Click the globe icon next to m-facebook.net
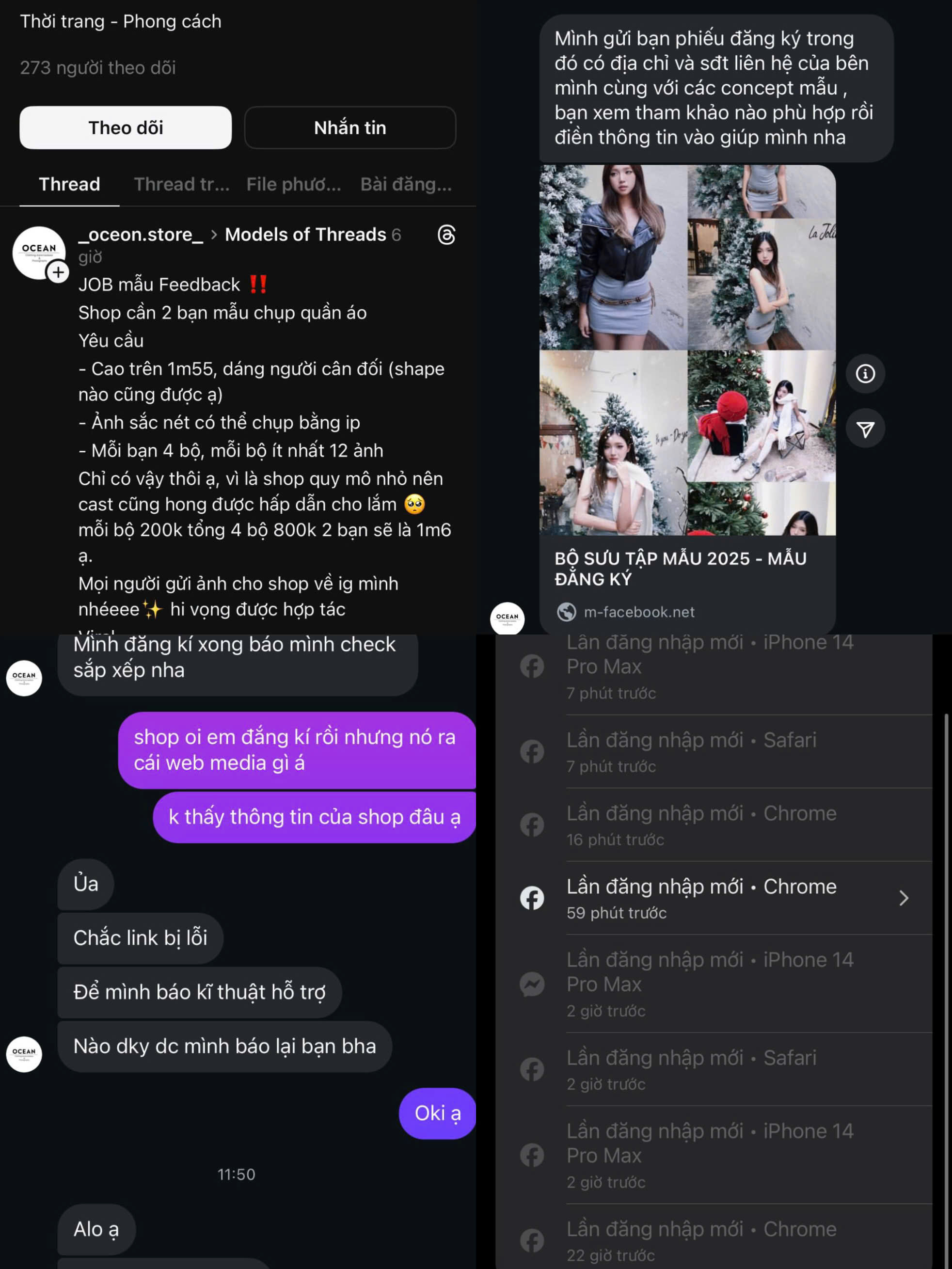The width and height of the screenshot is (952, 1269). click(x=567, y=612)
